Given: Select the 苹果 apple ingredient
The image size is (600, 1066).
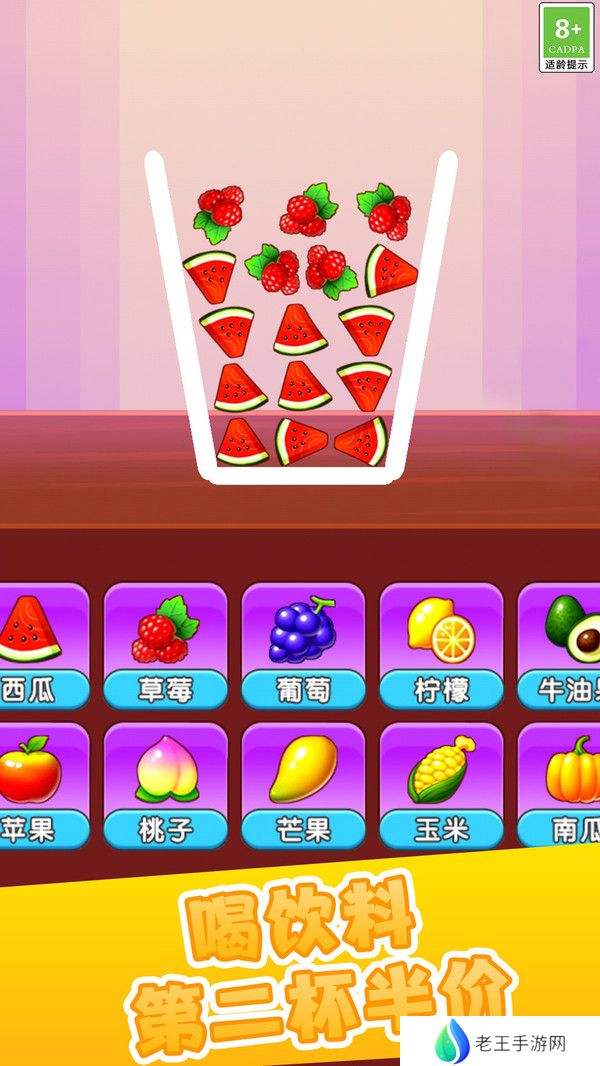Looking at the screenshot, I should pyautogui.click(x=42, y=786).
